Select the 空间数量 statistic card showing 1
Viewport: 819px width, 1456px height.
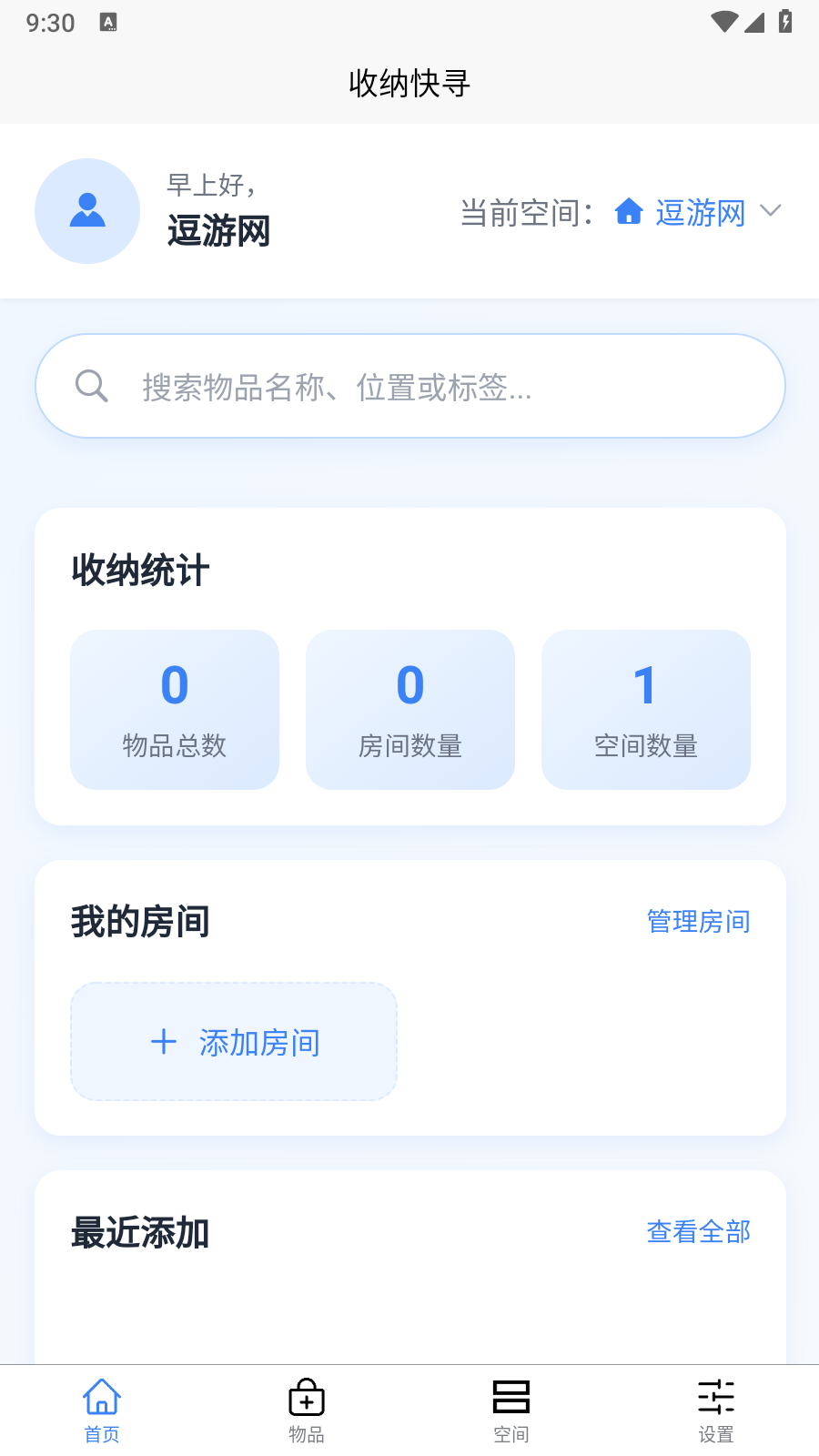[x=645, y=710]
